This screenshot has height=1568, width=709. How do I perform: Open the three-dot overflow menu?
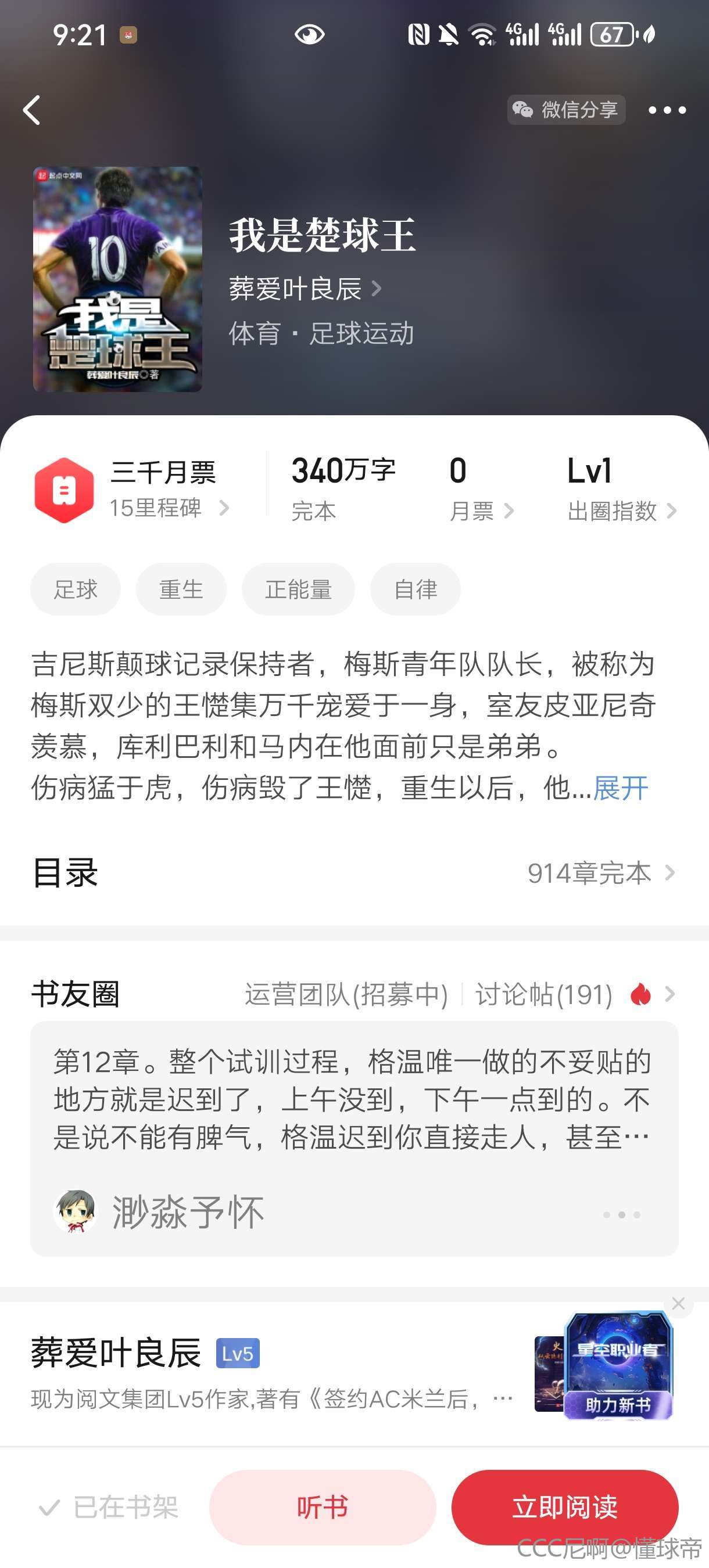click(x=667, y=110)
